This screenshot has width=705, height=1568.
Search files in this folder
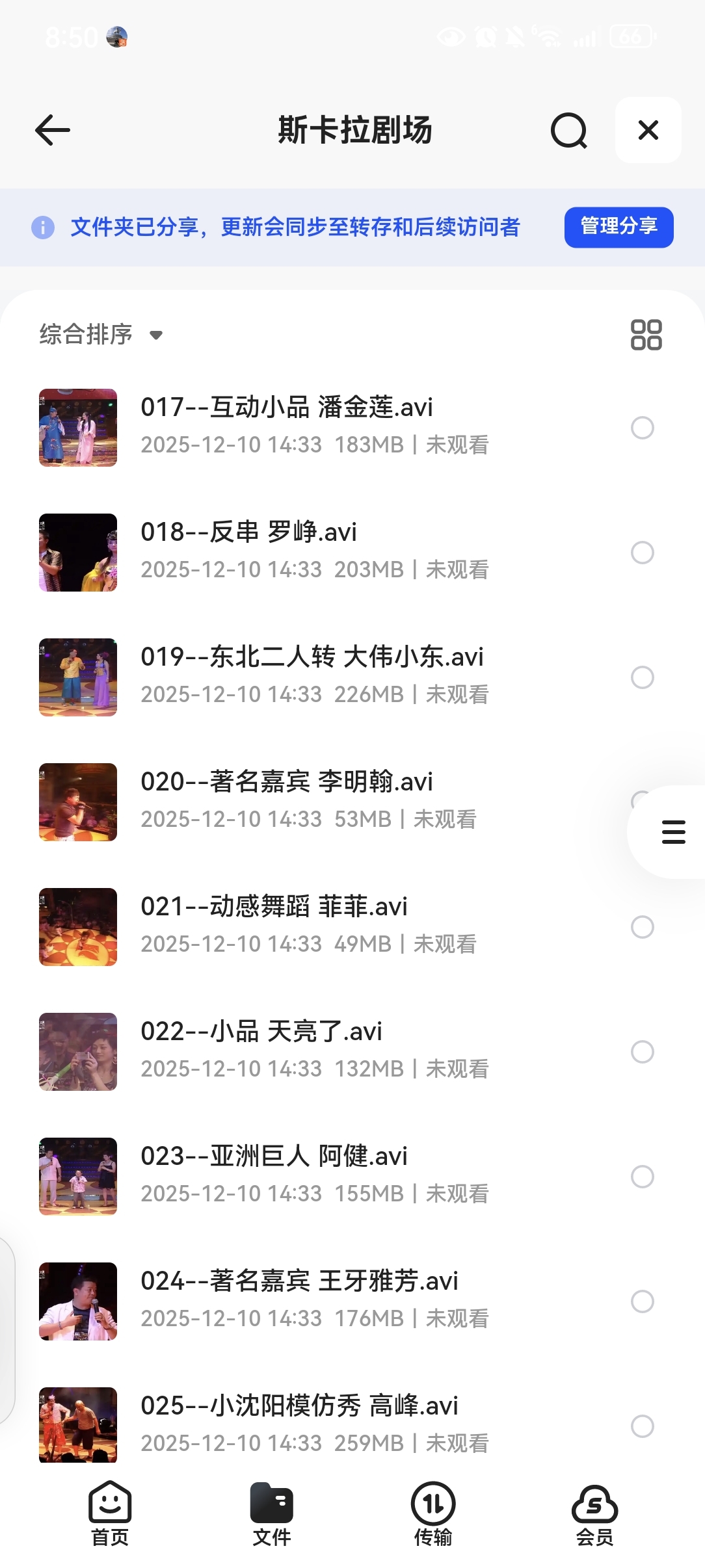tap(568, 130)
